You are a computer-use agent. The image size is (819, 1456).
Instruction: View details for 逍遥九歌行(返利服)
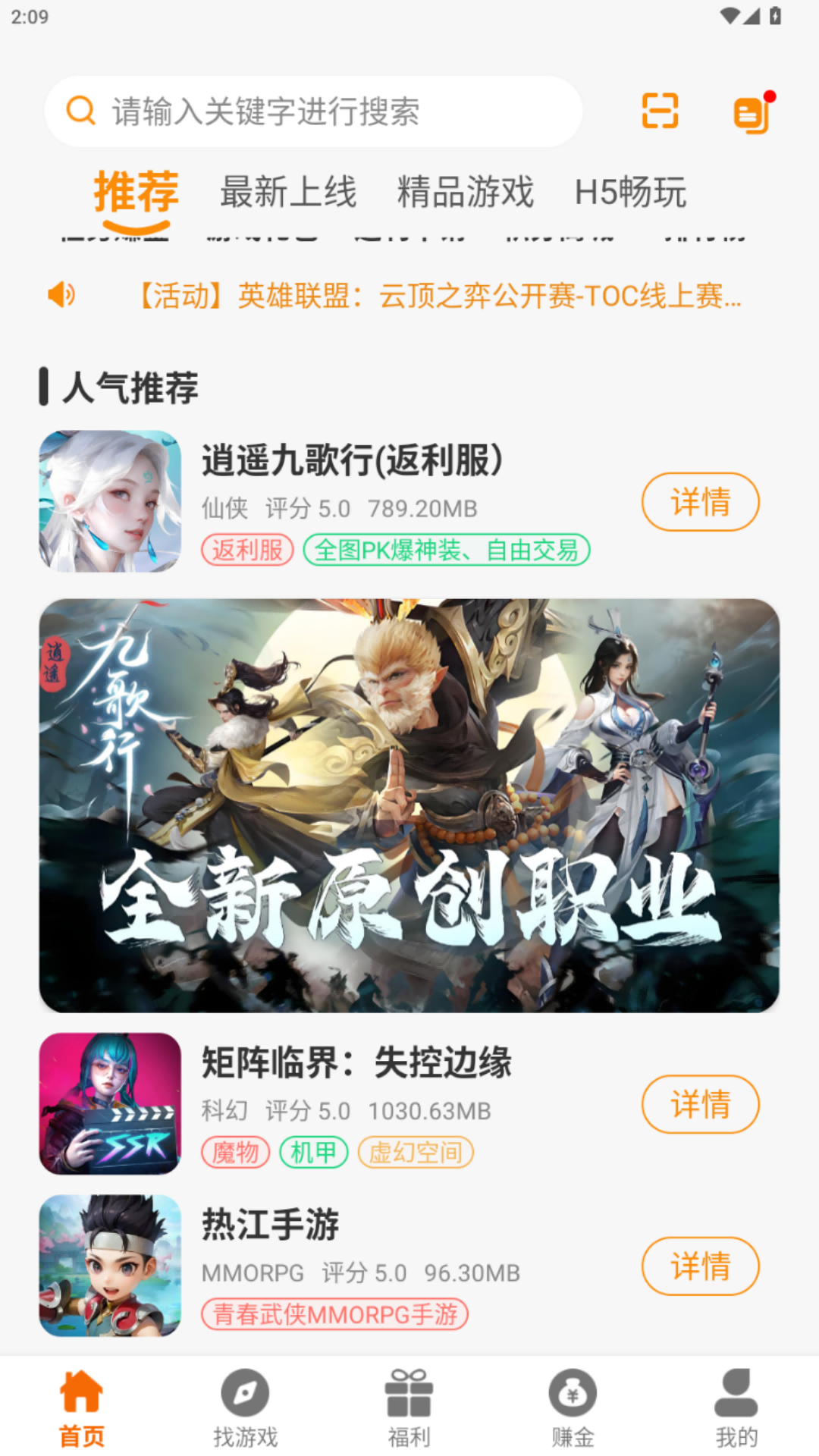[x=700, y=502]
